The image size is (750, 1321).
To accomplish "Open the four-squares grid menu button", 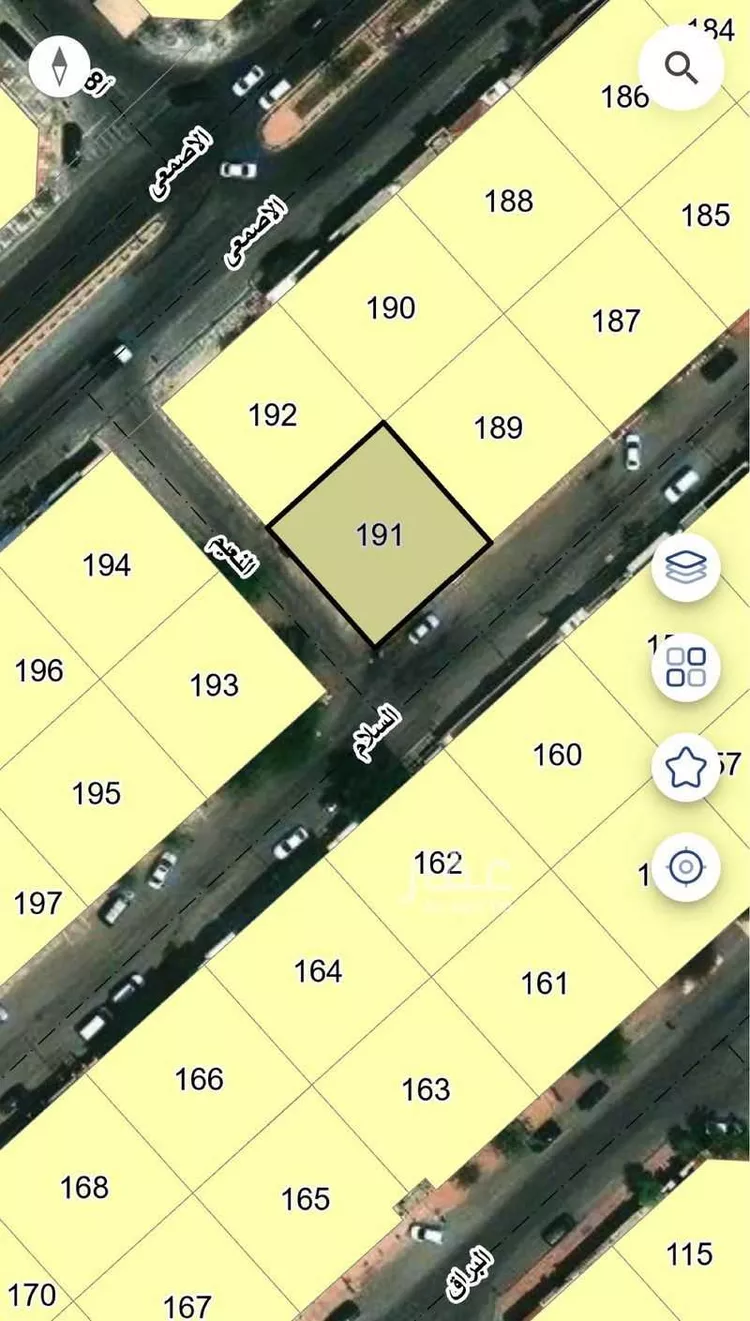I will tap(686, 667).
